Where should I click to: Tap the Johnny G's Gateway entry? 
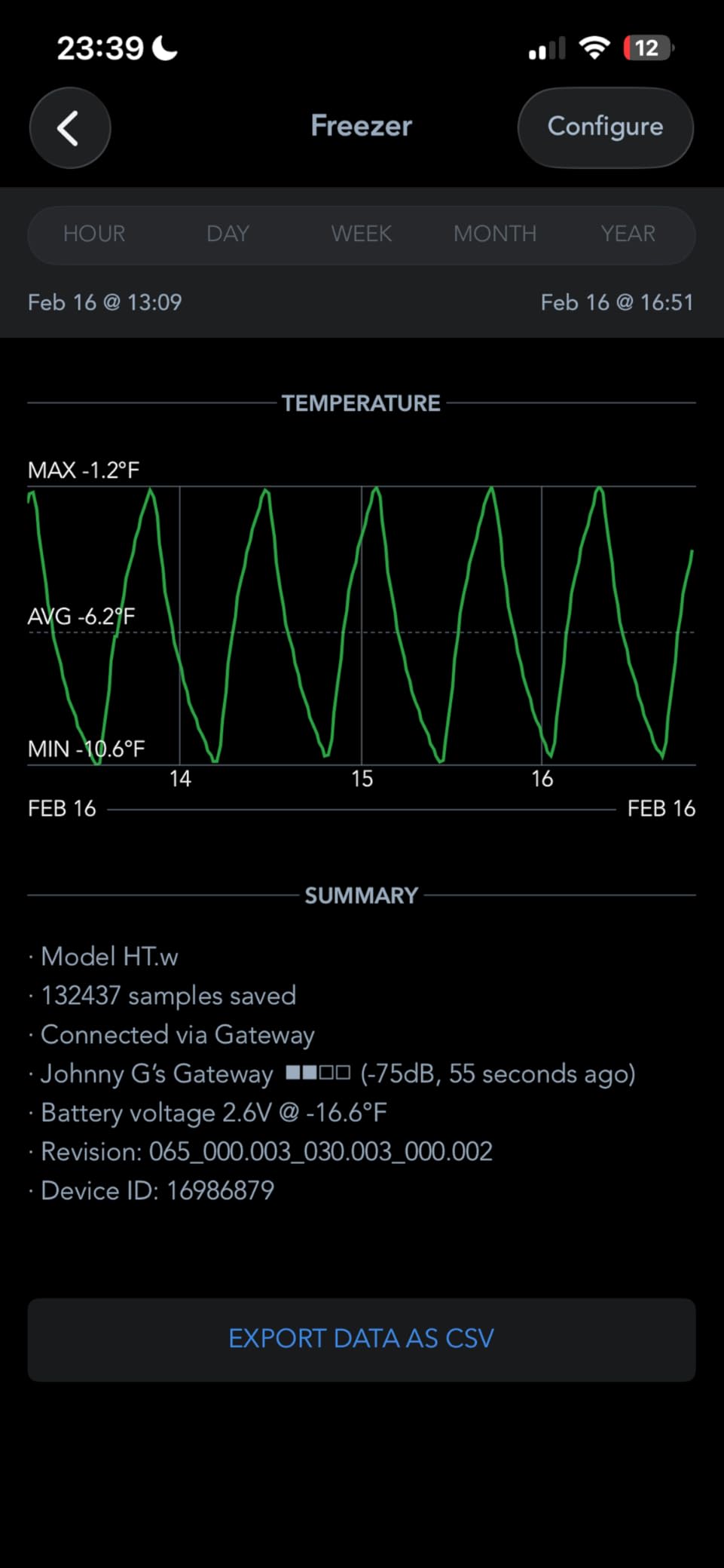pos(156,1073)
